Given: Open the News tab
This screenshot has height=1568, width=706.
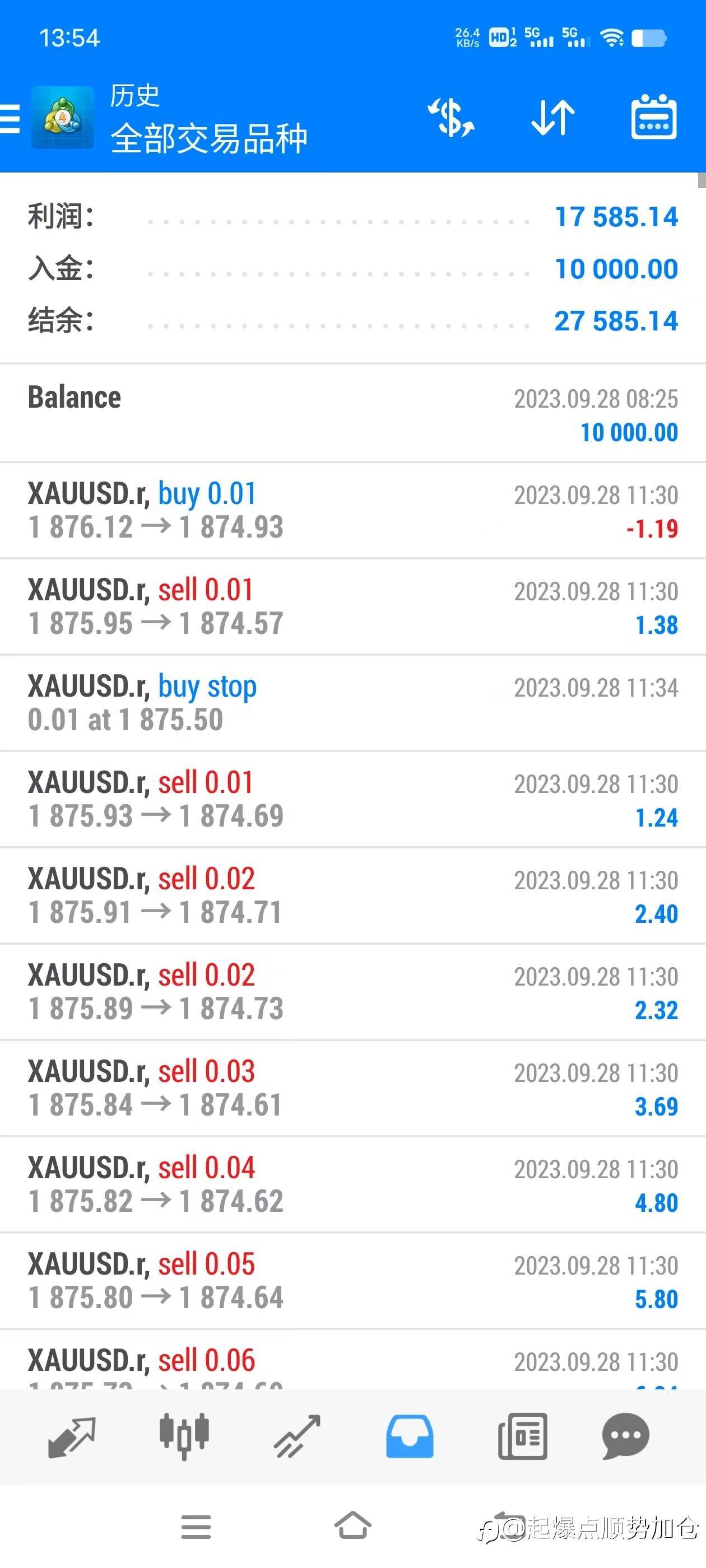Looking at the screenshot, I should click(x=522, y=1436).
